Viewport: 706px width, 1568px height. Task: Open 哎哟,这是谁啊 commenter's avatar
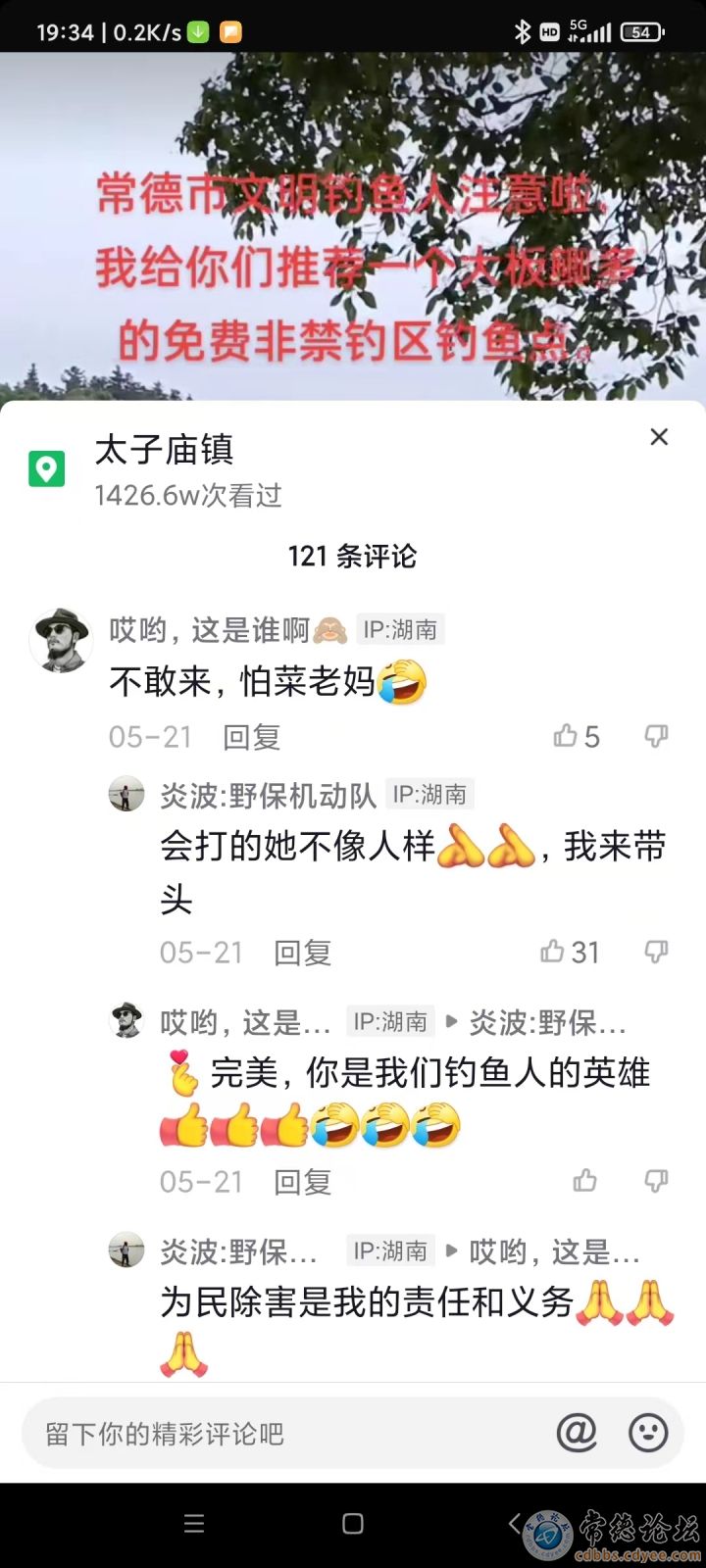point(61,640)
